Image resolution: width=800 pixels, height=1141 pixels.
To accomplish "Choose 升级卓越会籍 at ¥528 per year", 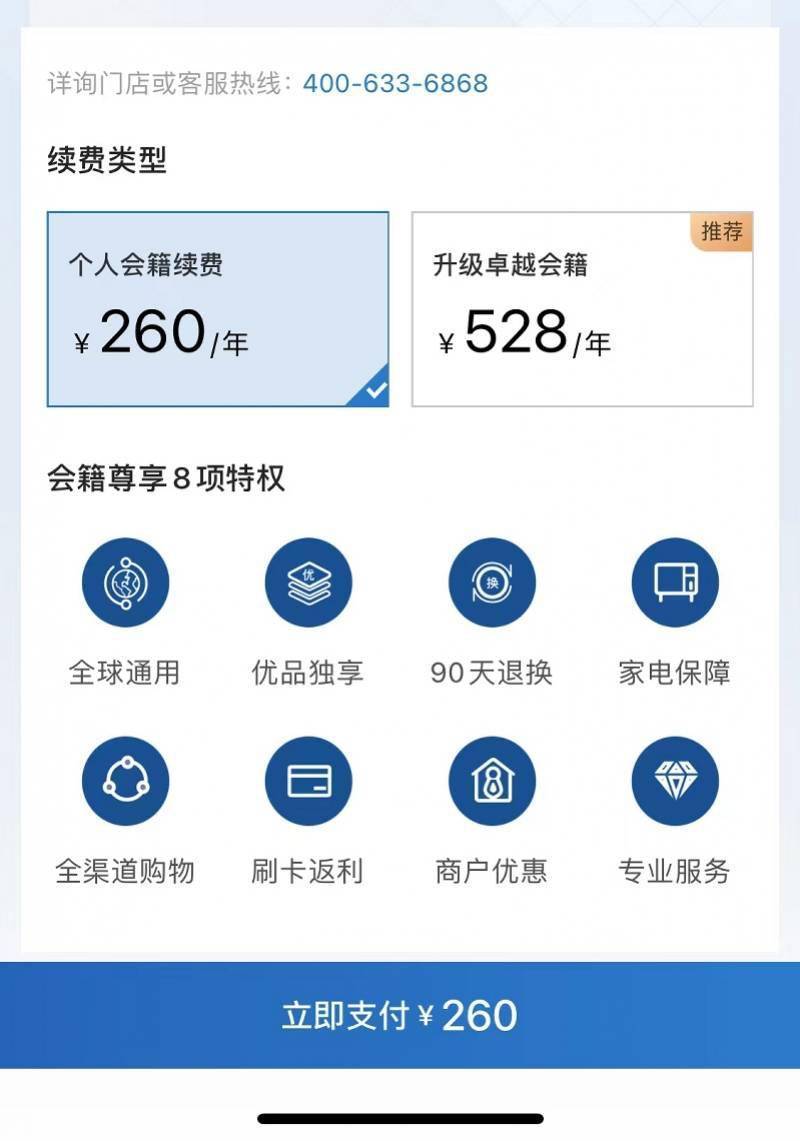I will click(582, 309).
